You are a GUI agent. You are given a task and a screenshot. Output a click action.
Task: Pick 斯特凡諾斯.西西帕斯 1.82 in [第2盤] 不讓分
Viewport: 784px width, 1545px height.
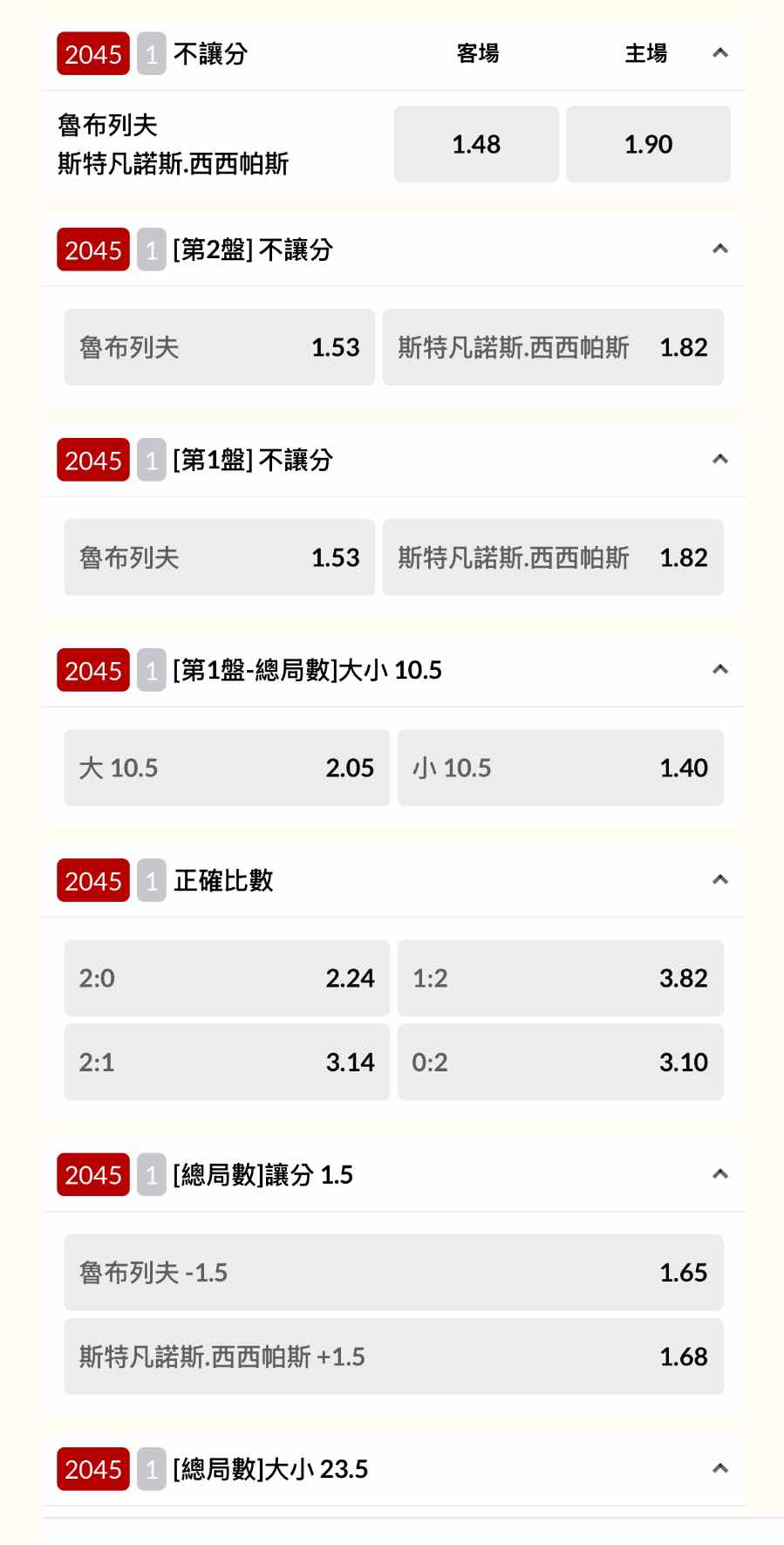552,347
